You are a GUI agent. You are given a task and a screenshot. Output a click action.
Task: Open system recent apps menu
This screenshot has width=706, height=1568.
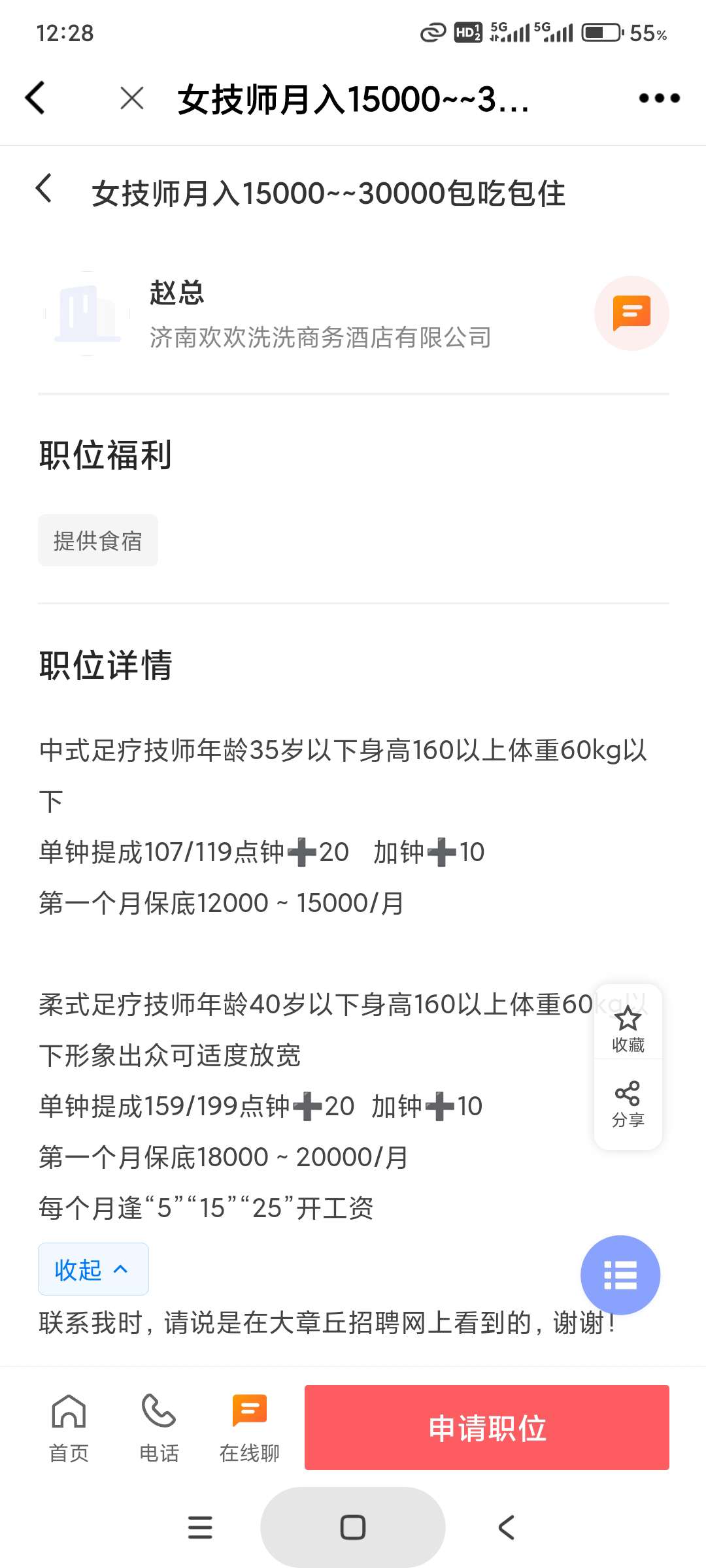pos(200,1527)
